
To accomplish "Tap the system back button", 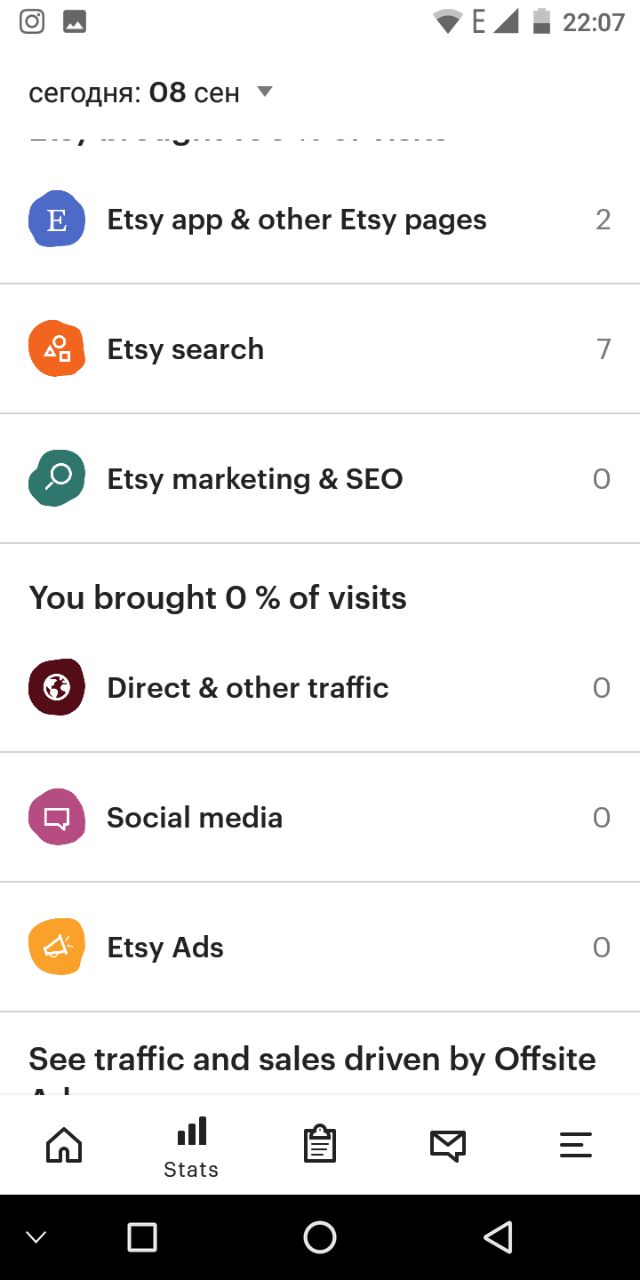I will click(x=498, y=1237).
